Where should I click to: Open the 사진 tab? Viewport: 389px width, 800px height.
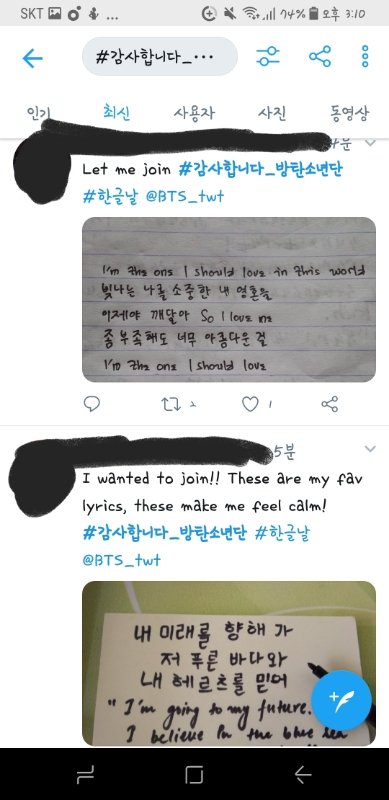[x=272, y=112]
